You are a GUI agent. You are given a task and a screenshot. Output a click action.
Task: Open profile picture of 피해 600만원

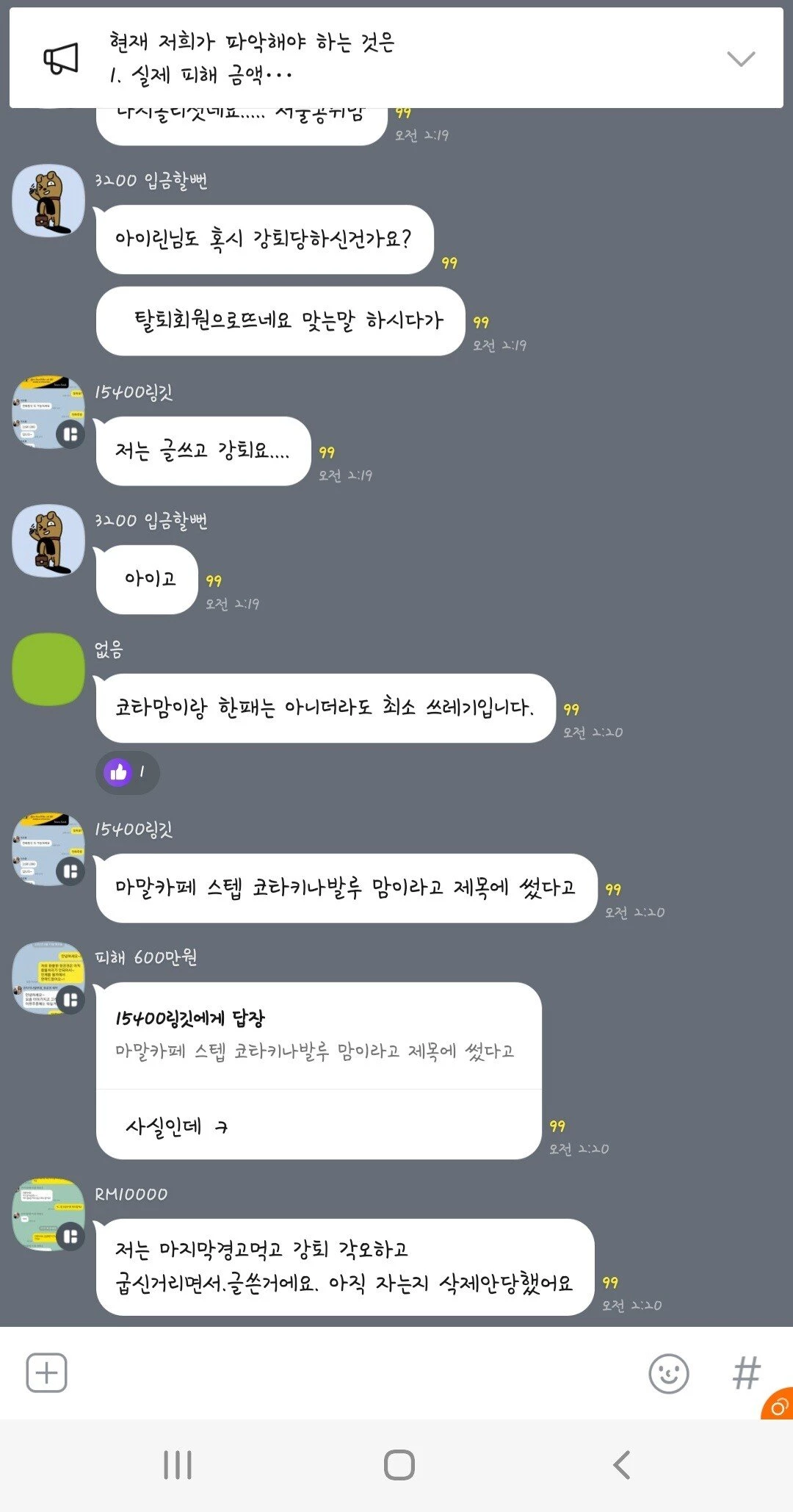click(x=48, y=978)
